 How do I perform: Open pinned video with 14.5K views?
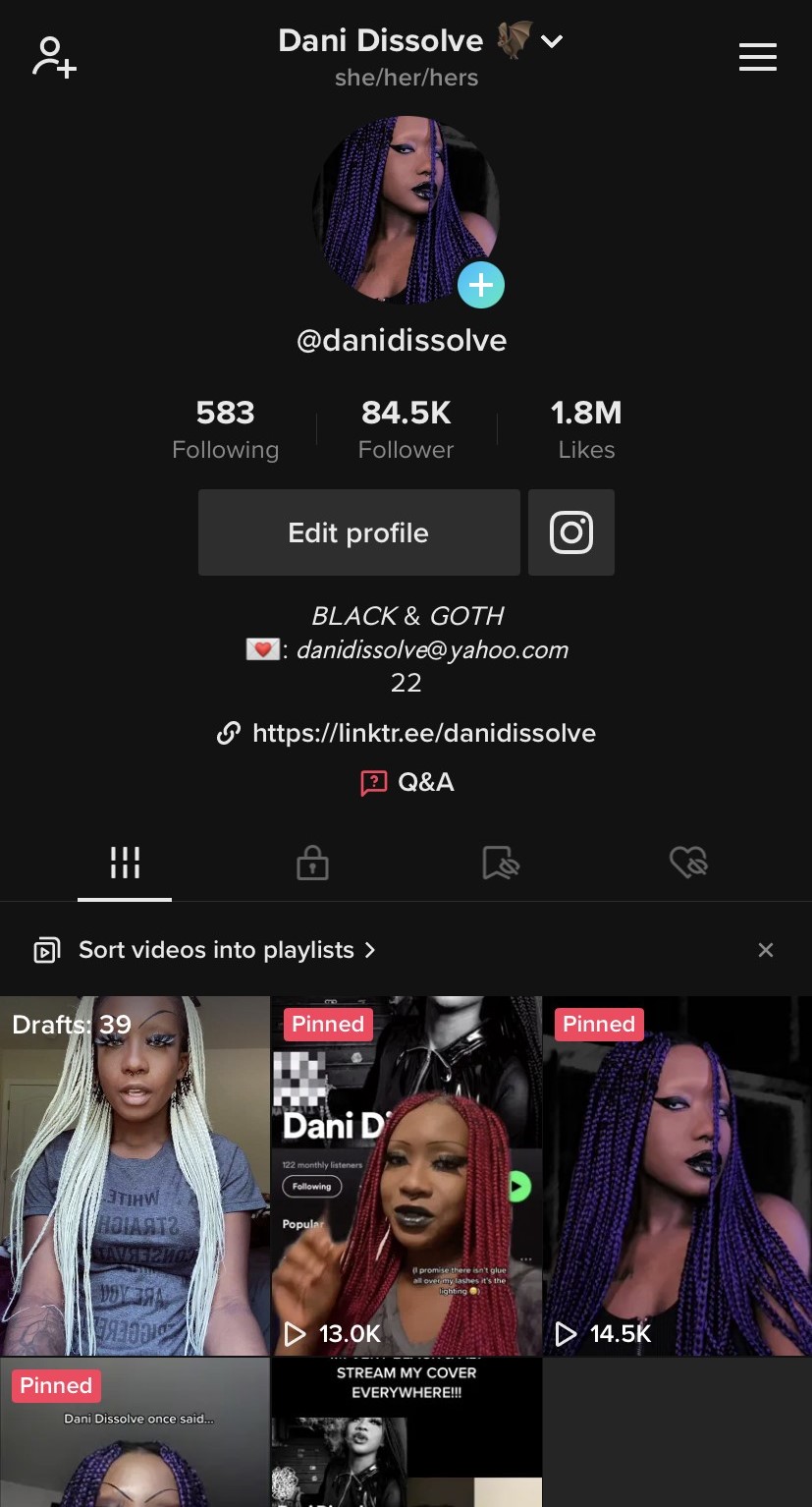tap(677, 1176)
